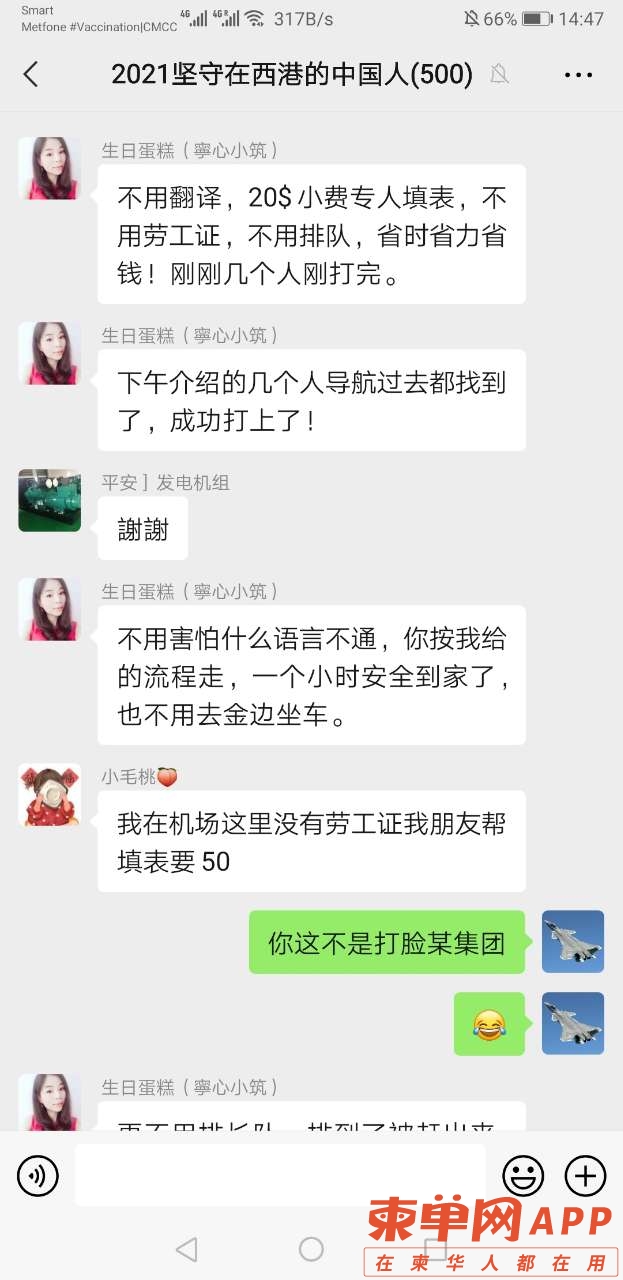The width and height of the screenshot is (623, 1280).
Task: Tap the message text field
Action: (x=279, y=1176)
